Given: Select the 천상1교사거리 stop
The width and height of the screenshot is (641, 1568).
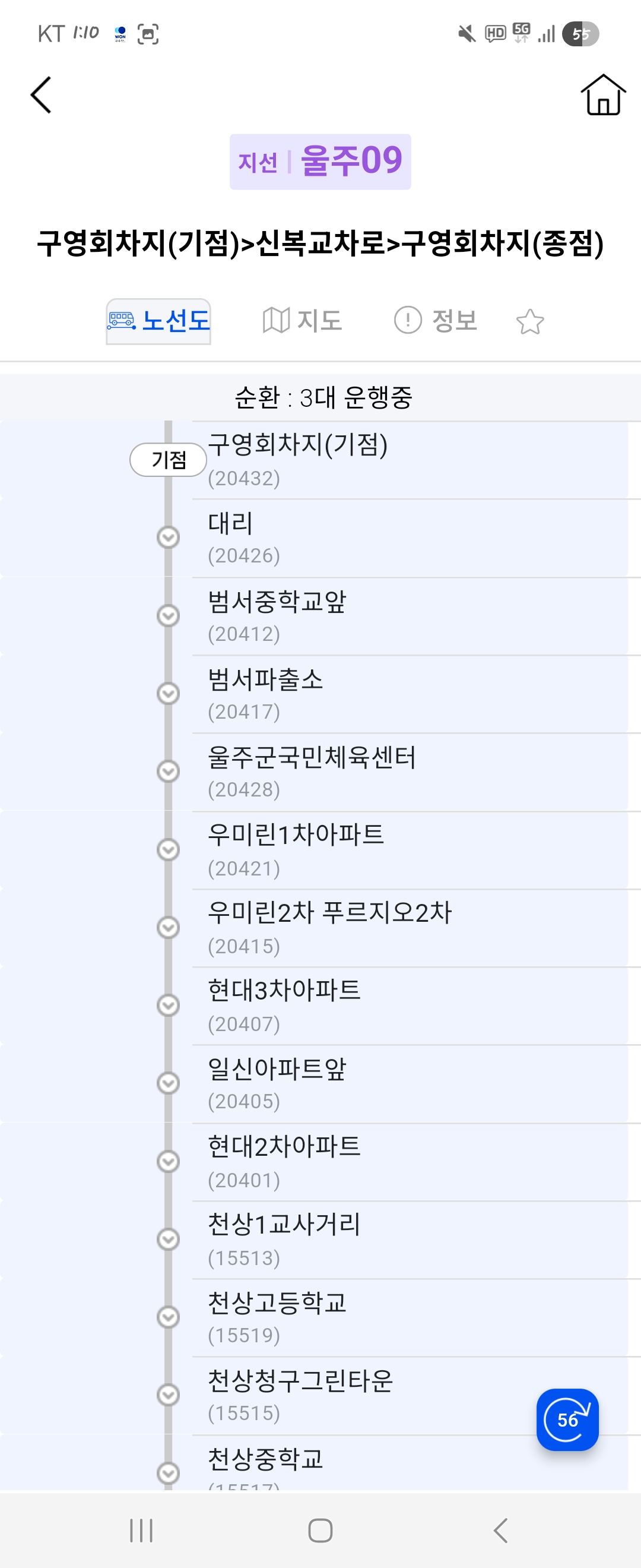Looking at the screenshot, I should [x=284, y=1240].
